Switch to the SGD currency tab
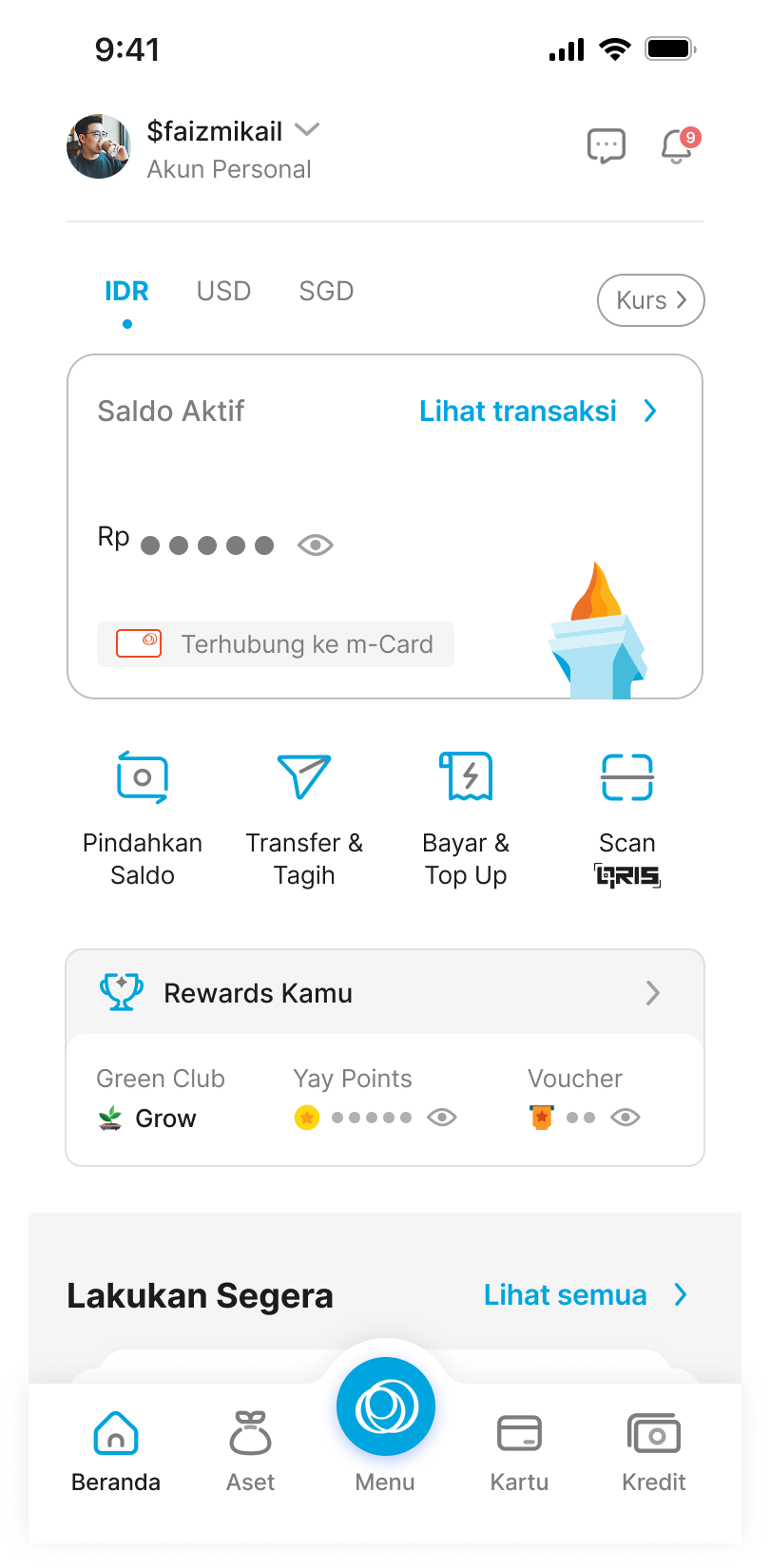Viewport: 770px width, 1568px height. pos(326,291)
